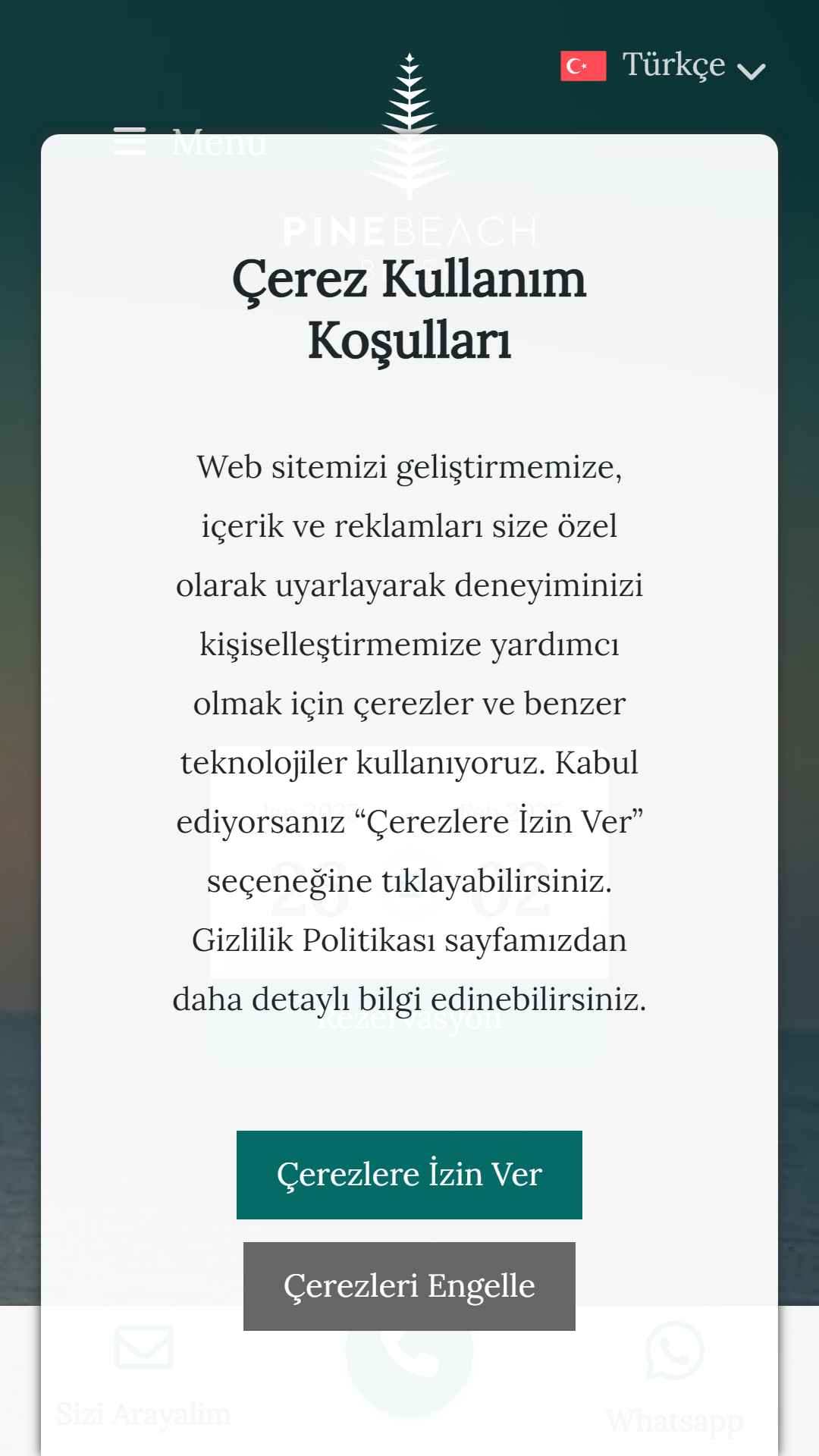Block cookies with Çerezleri Engelle
The height and width of the screenshot is (1456, 819).
pyautogui.click(x=409, y=1286)
